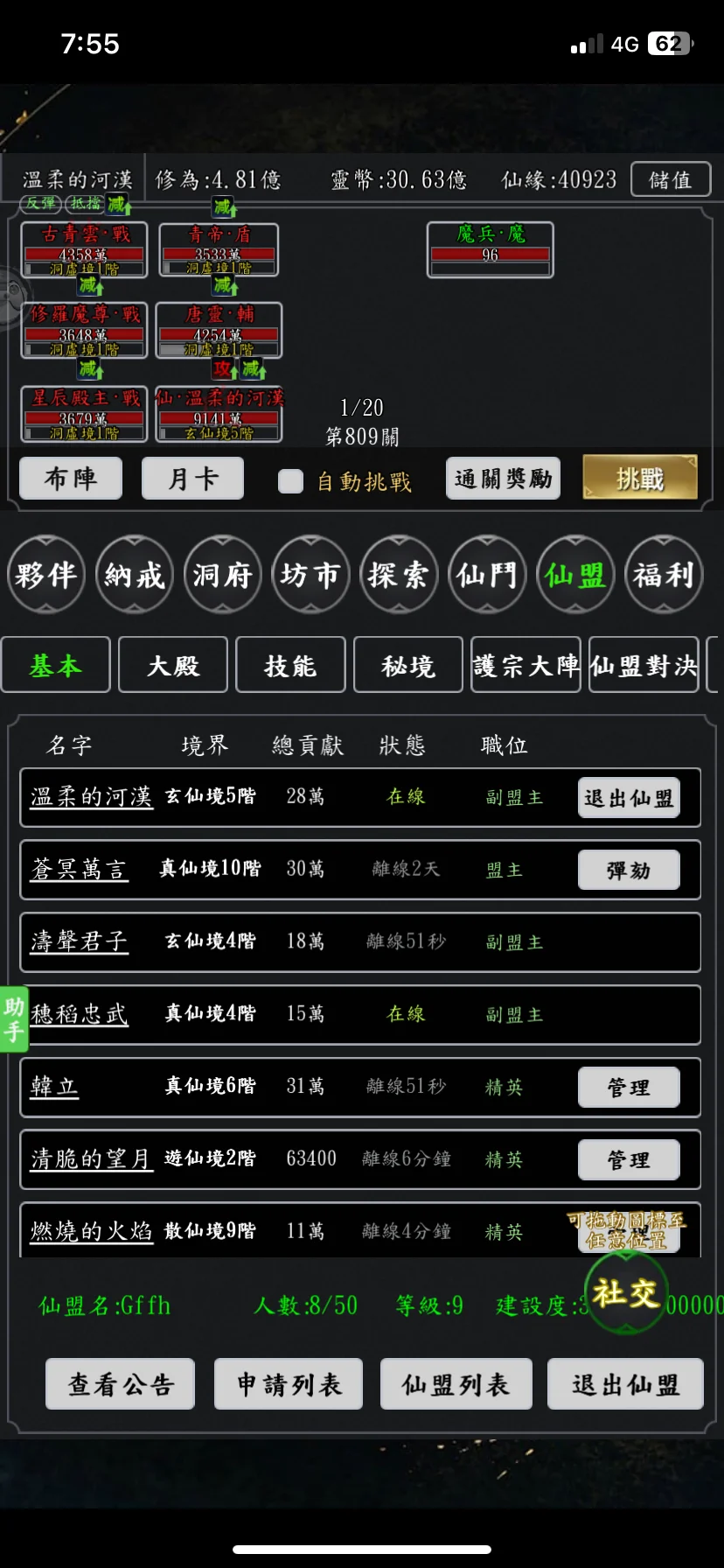Screen dimensions: 724x1568
Task: Go to the 夥伴 section
Action: pos(46,575)
